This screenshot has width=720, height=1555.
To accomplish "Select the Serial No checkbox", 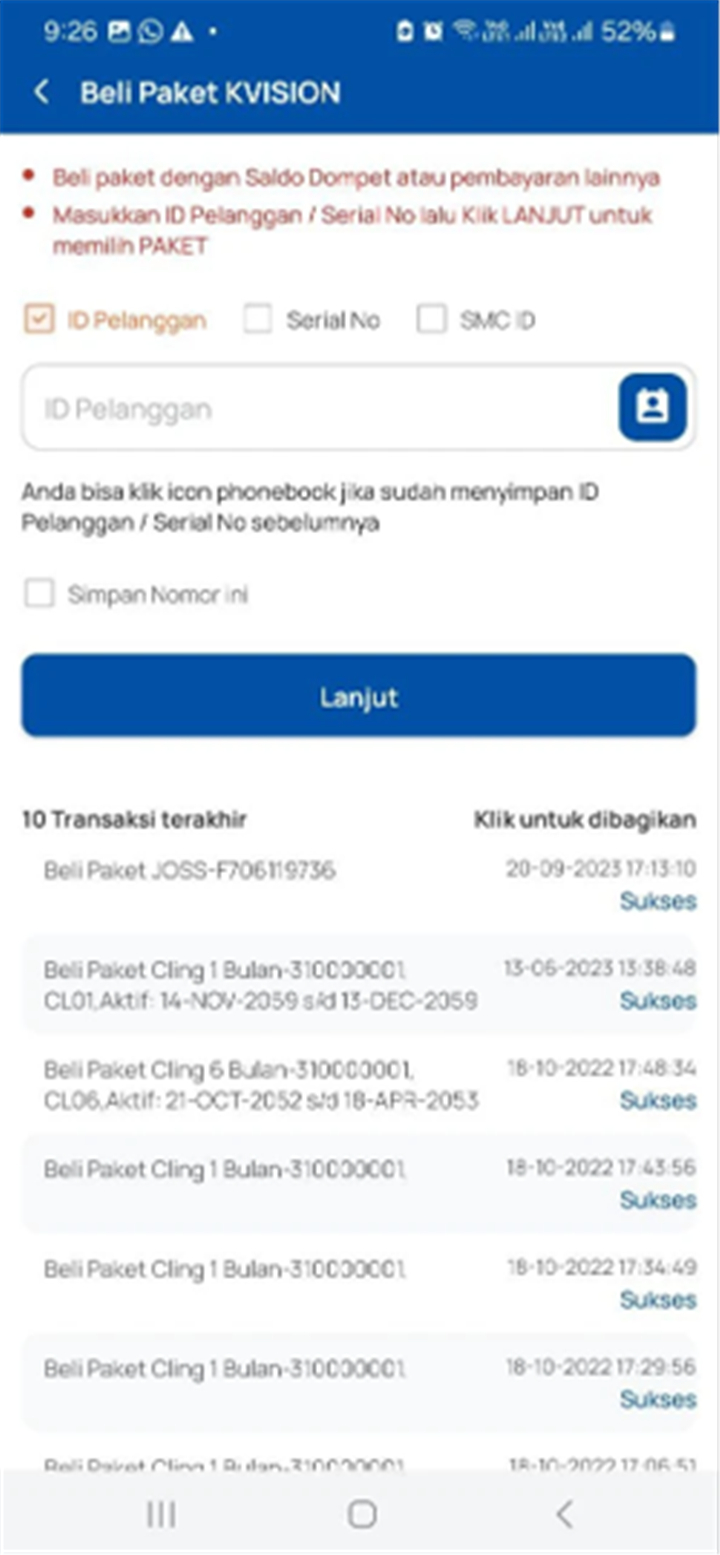I will [258, 320].
